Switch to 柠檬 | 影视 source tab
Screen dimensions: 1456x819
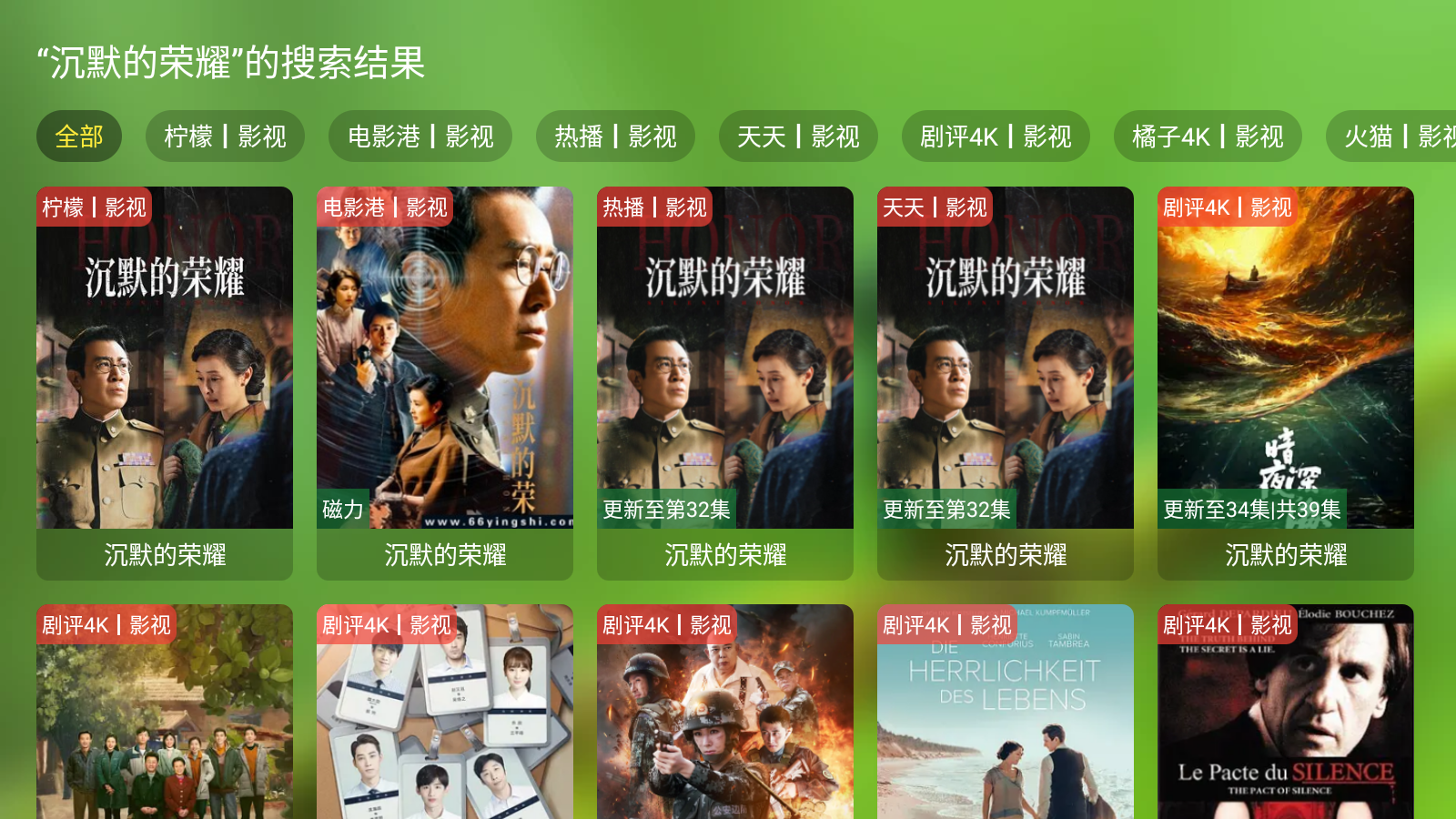[x=225, y=136]
